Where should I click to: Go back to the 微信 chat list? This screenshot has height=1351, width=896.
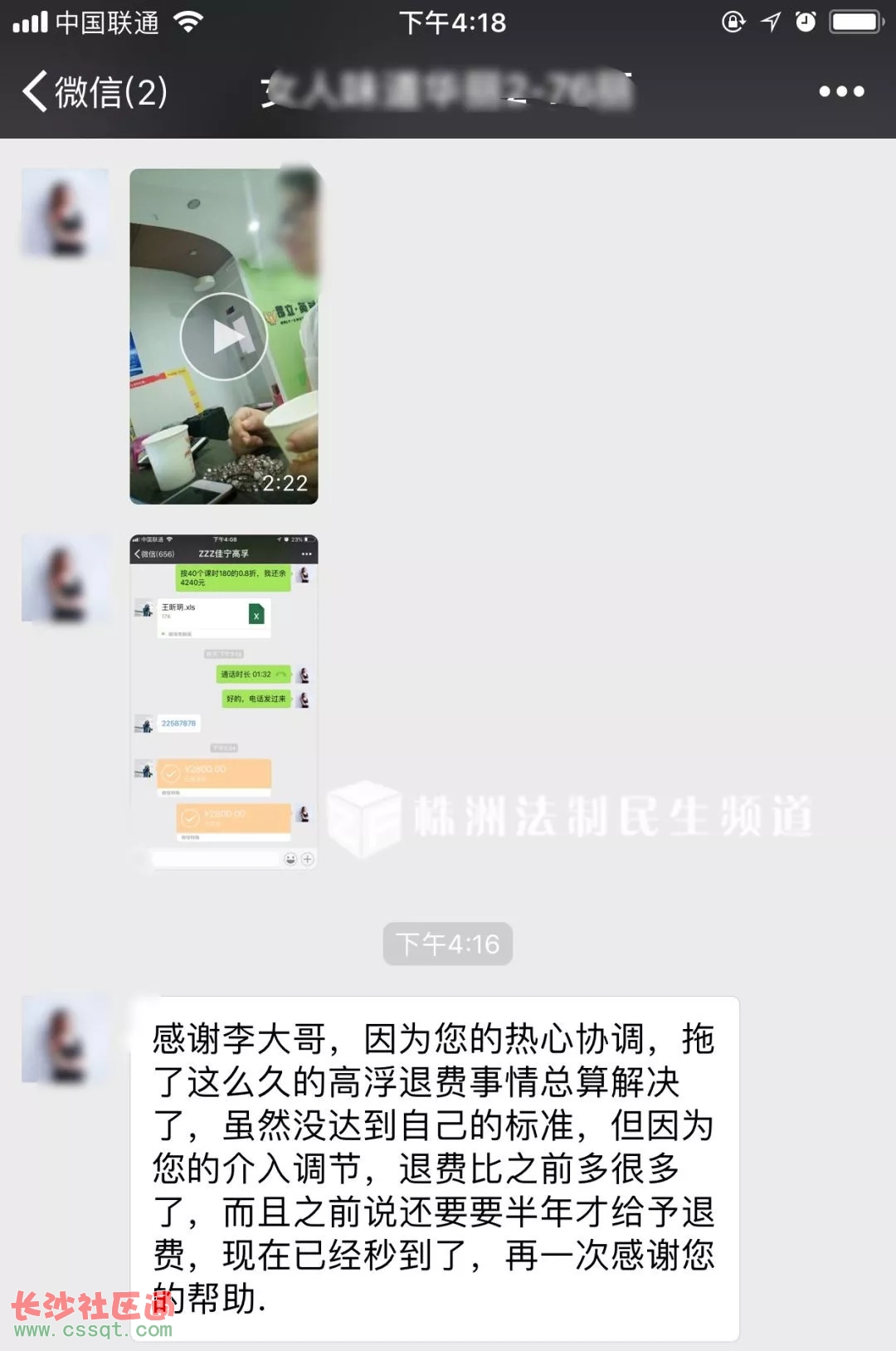coord(95,91)
